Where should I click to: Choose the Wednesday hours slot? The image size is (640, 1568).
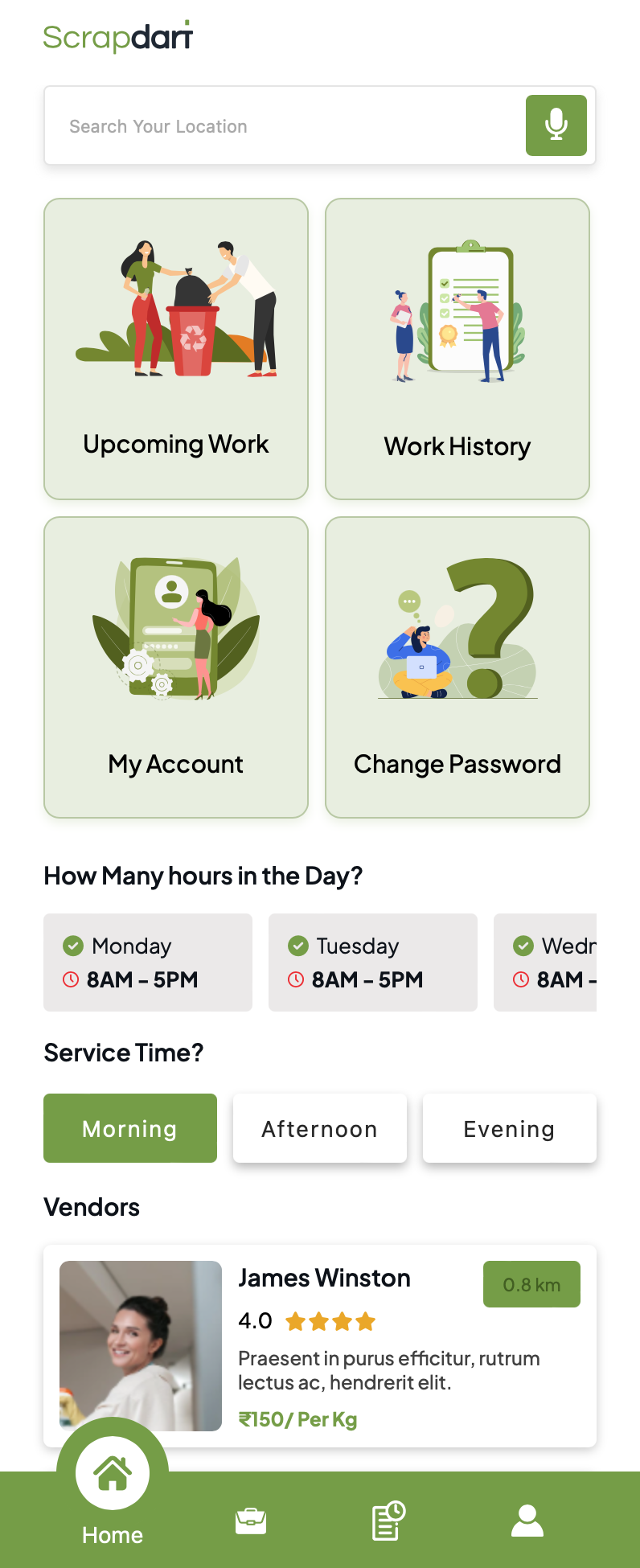547,963
